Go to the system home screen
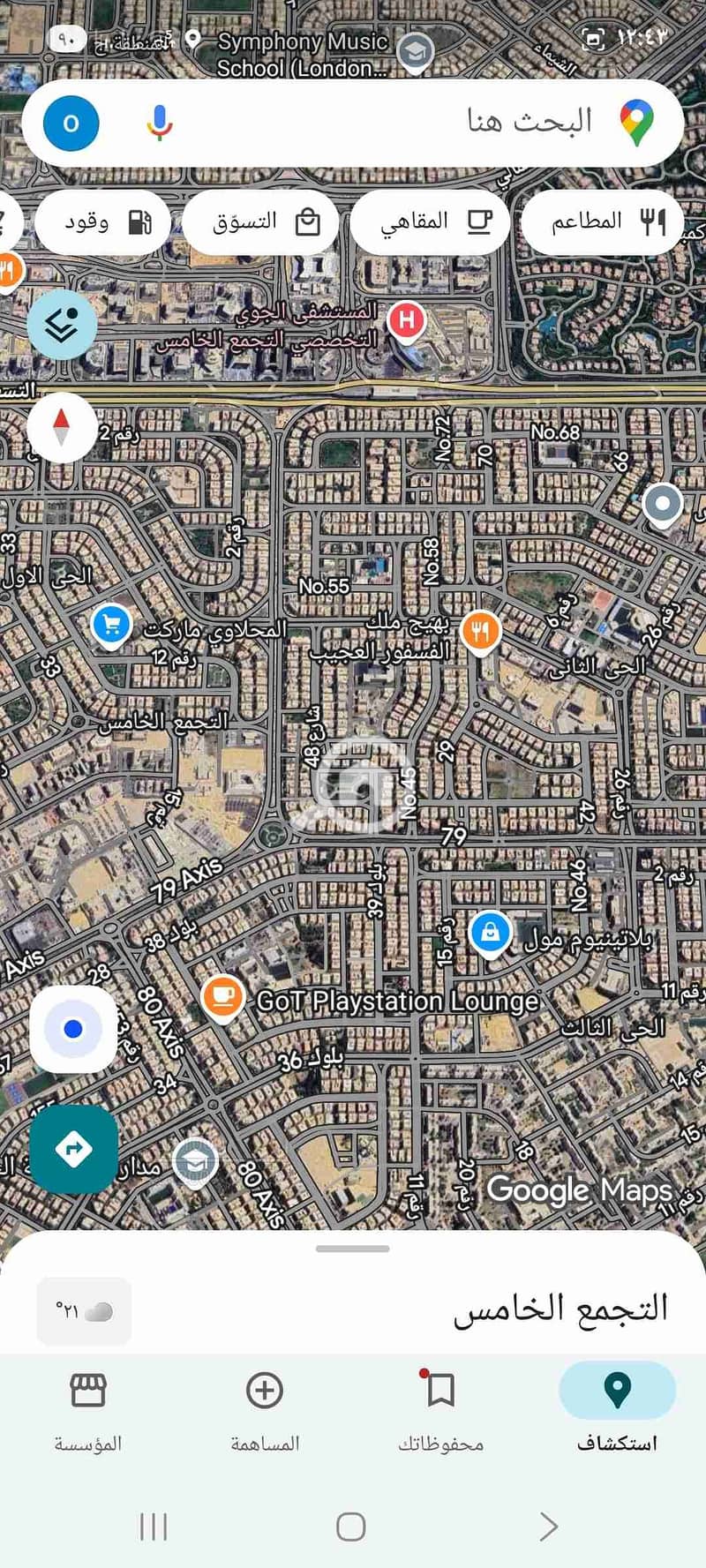The width and height of the screenshot is (706, 1568). (351, 1527)
